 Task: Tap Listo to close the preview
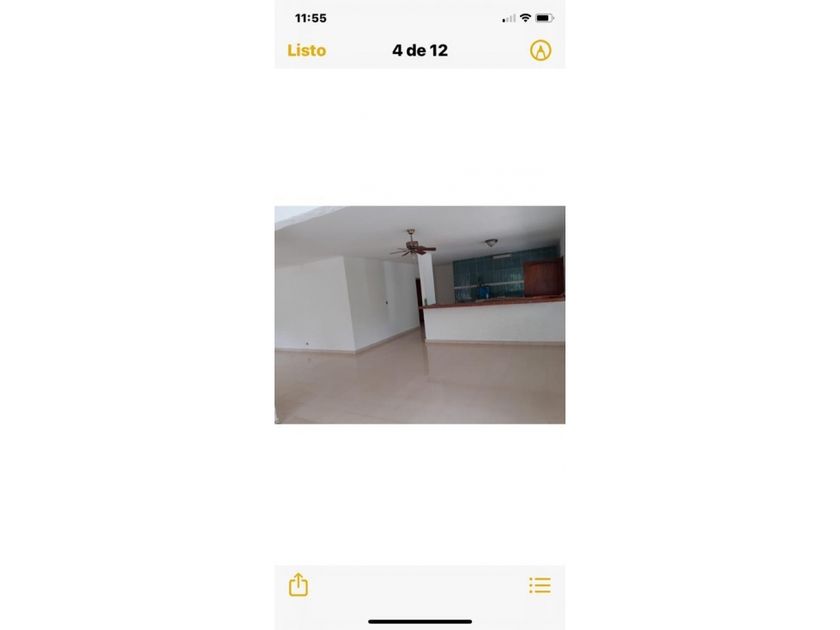[306, 50]
